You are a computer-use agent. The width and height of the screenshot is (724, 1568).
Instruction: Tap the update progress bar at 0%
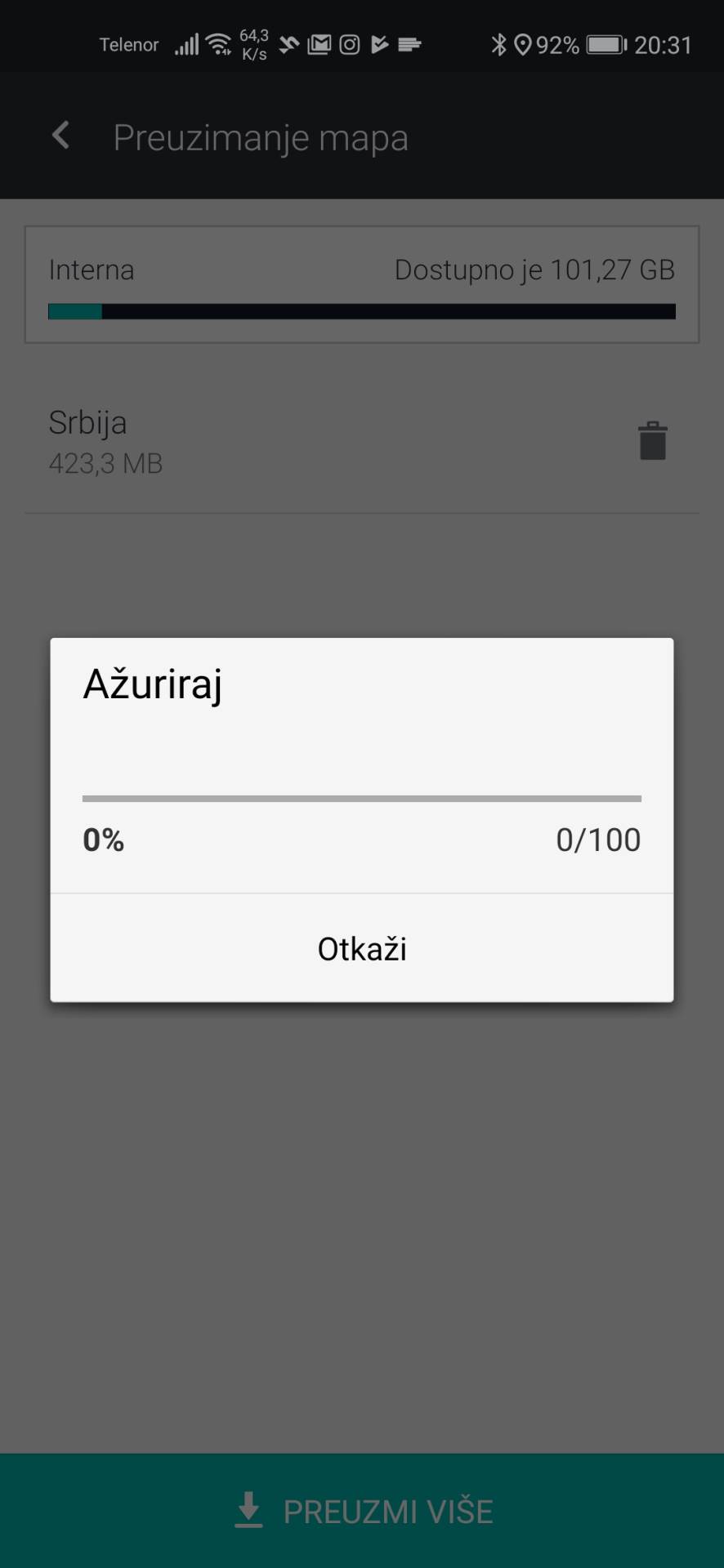tap(362, 798)
